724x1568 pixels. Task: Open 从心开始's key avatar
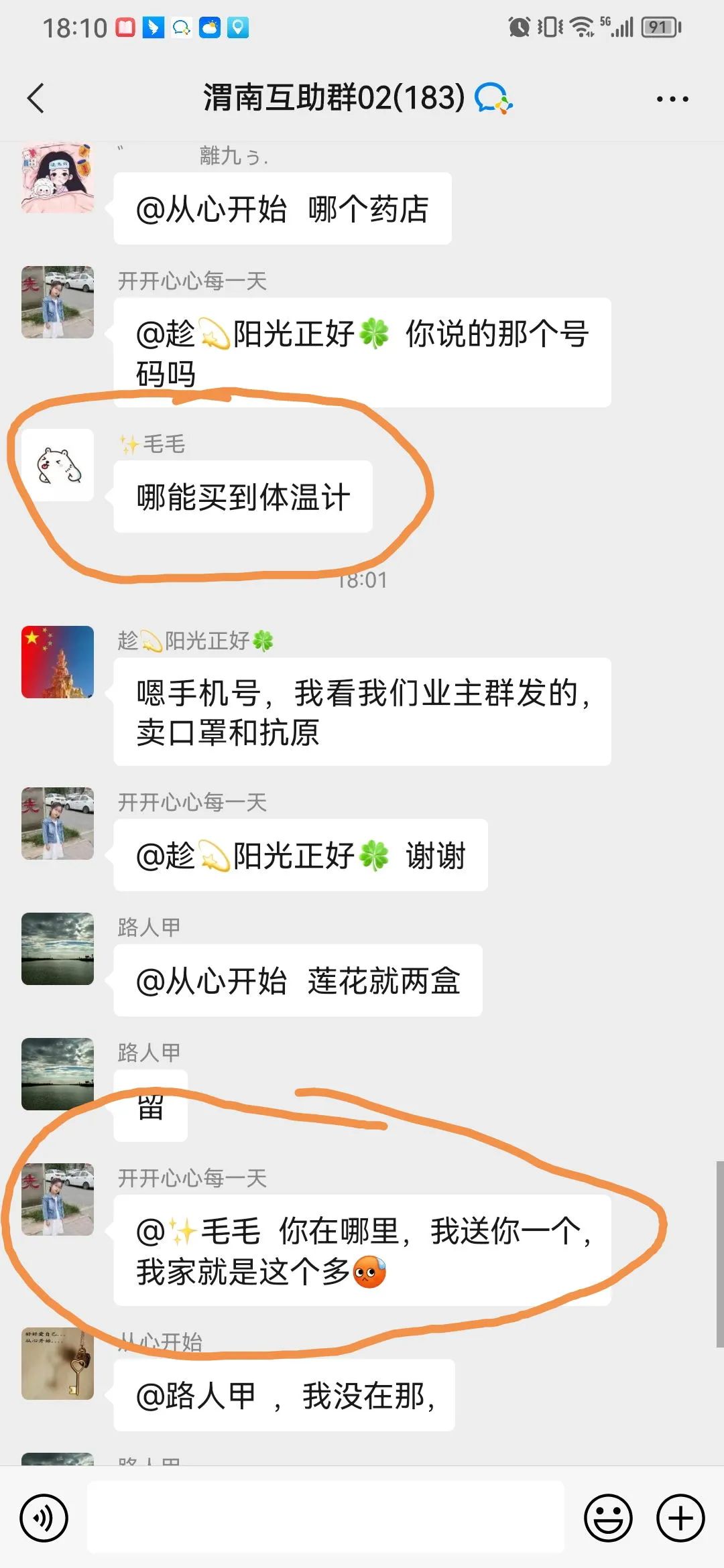58,1364
